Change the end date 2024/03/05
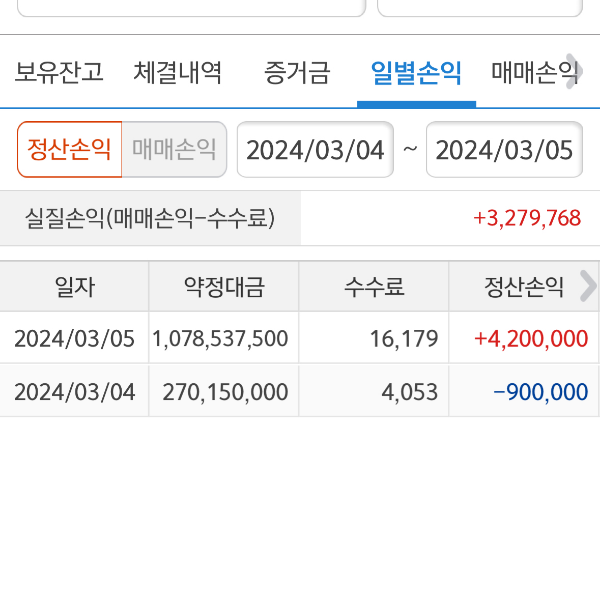 click(505, 150)
